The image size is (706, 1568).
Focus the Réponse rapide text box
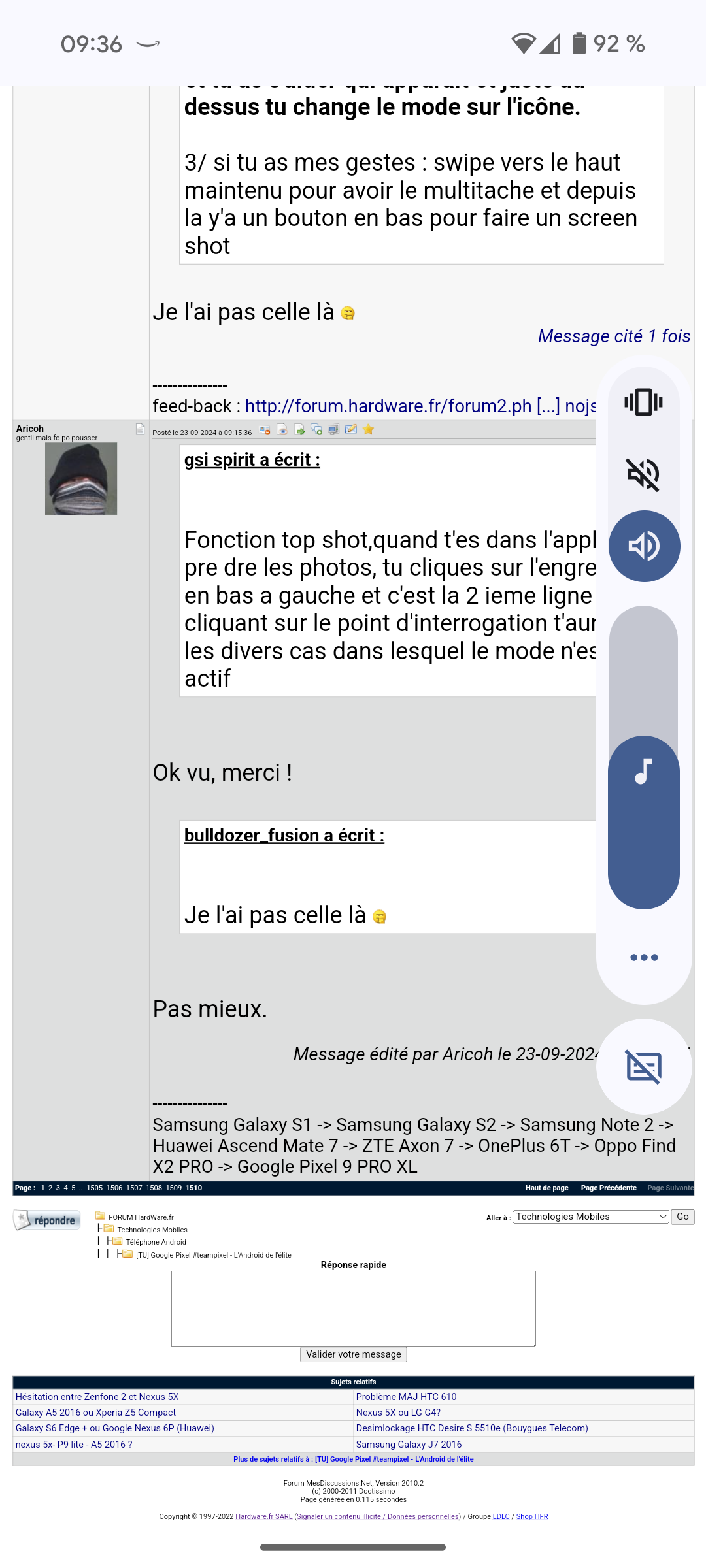tap(353, 1308)
